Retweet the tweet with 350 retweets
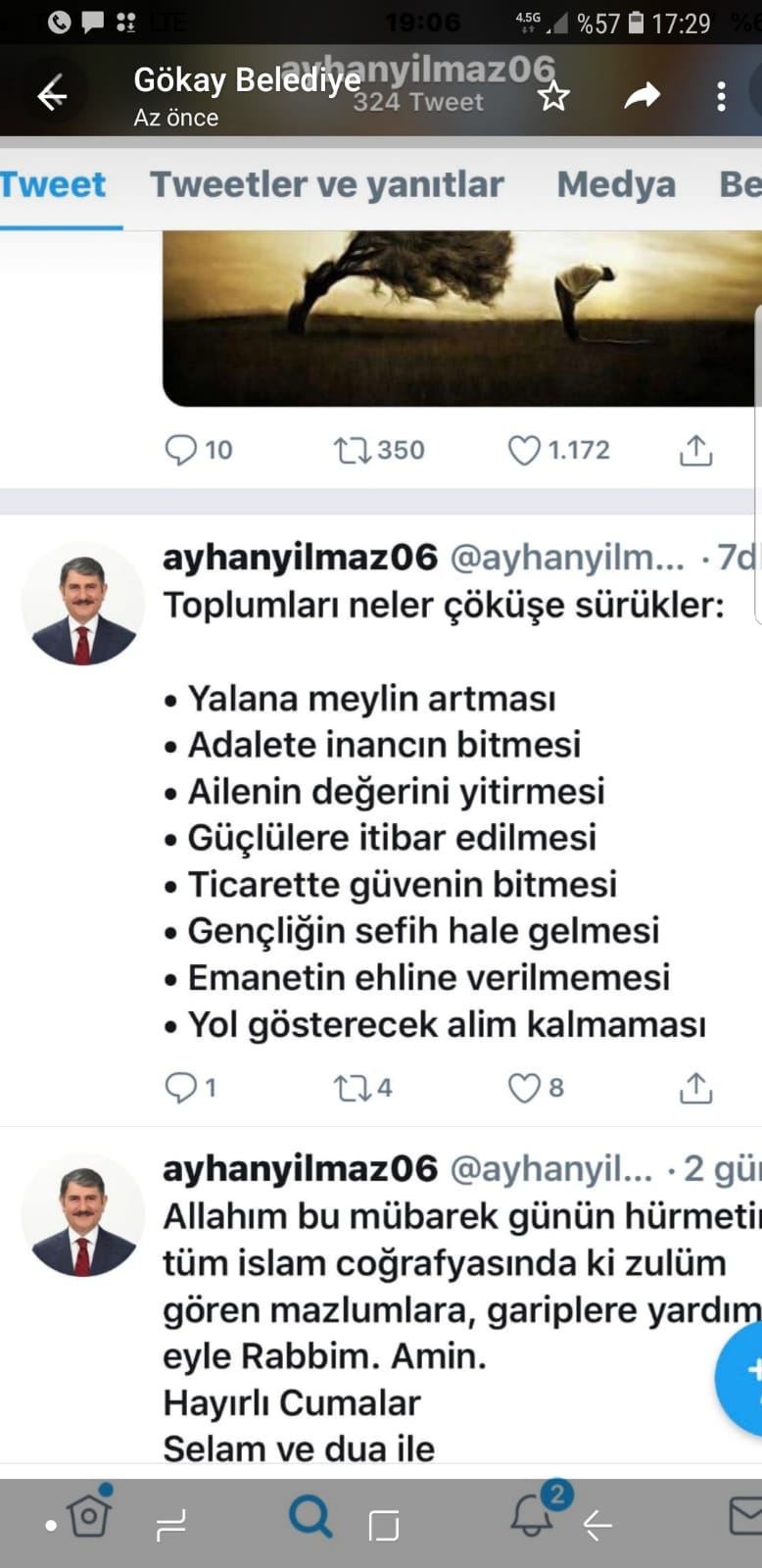 (x=352, y=450)
